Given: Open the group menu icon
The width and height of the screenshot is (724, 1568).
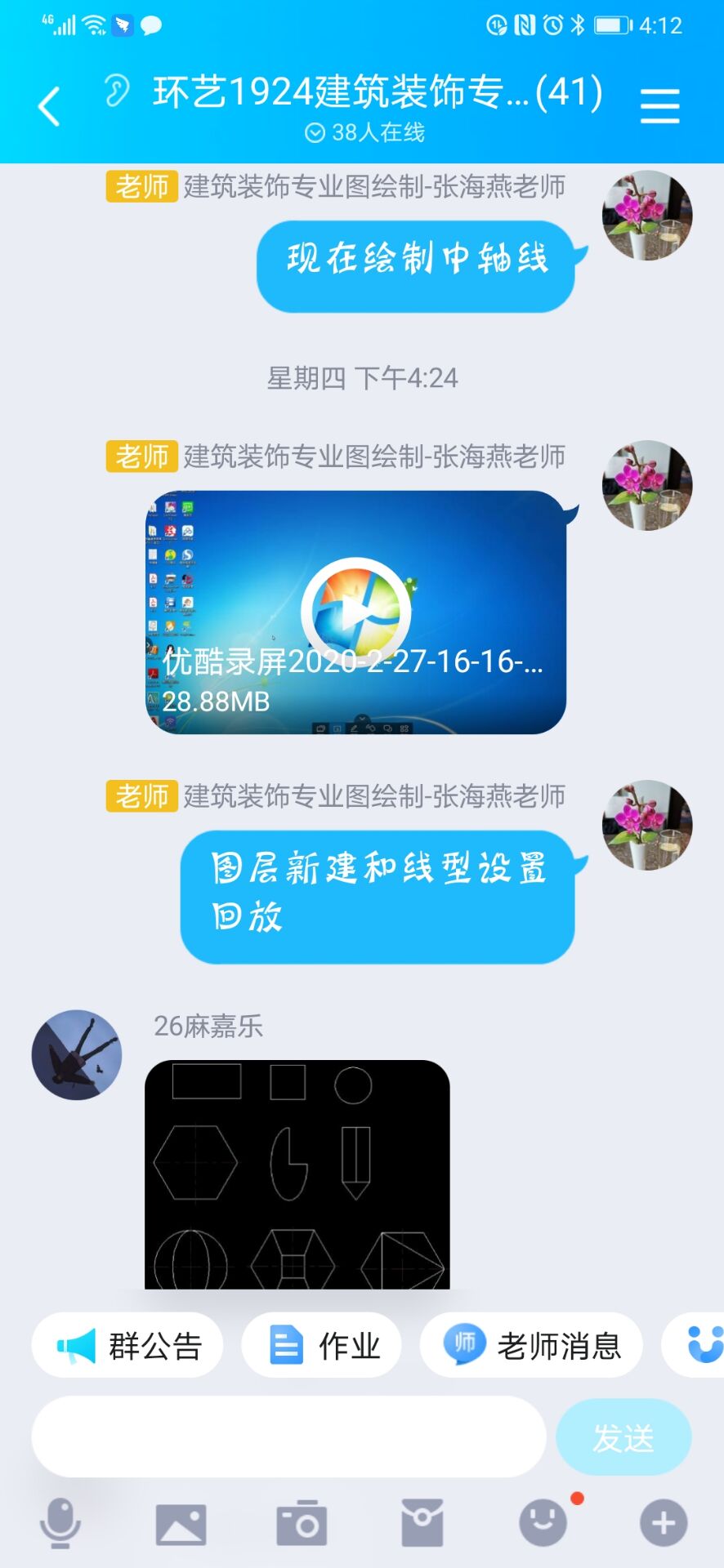Looking at the screenshot, I should [659, 106].
